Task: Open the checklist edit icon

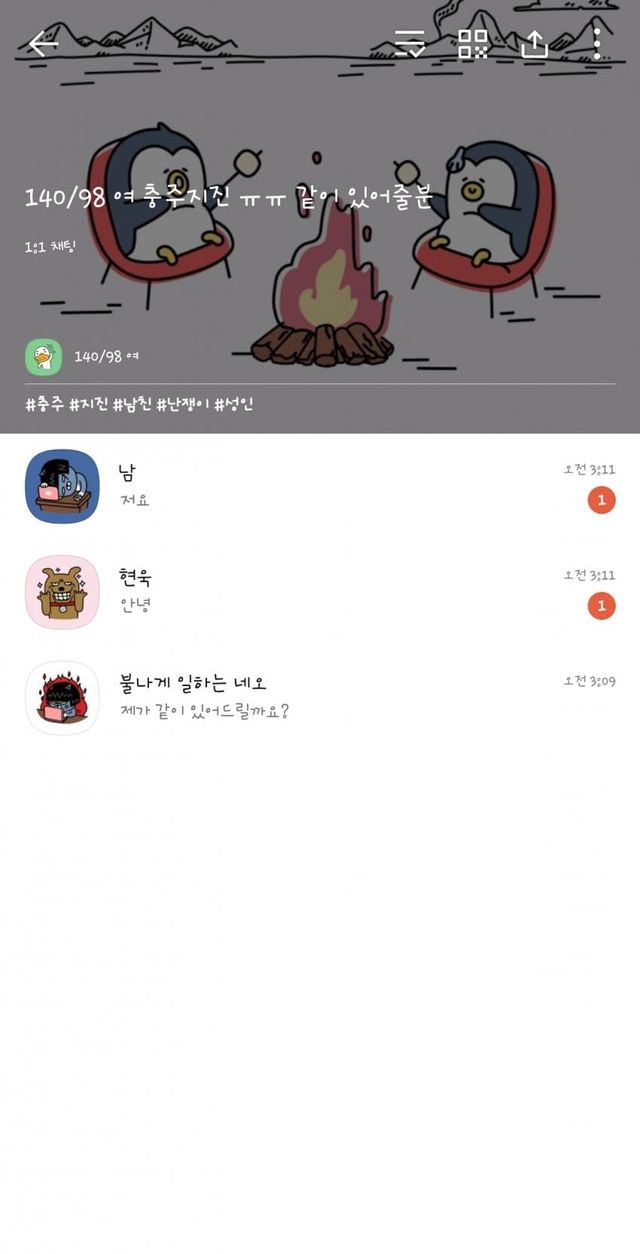Action: 410,43
